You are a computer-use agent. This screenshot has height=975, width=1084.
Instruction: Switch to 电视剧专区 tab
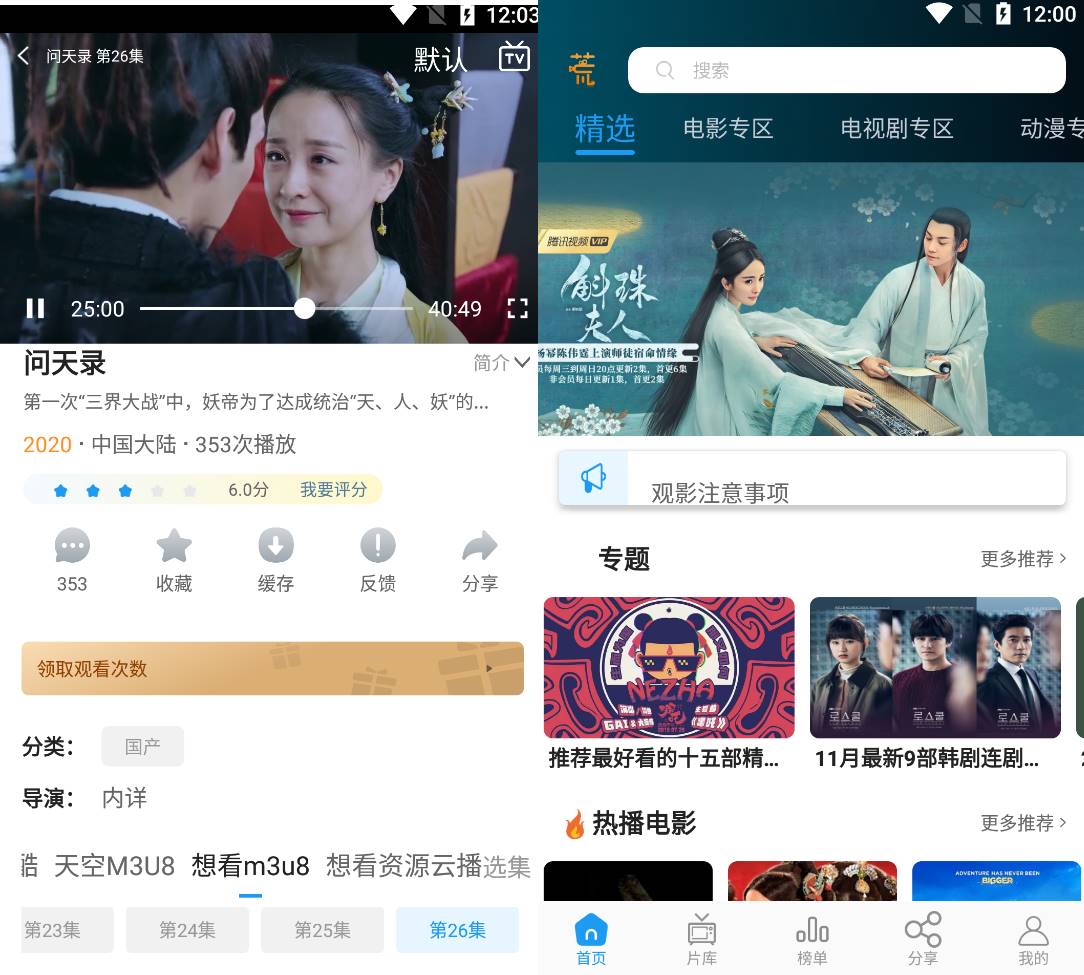pyautogui.click(x=896, y=128)
